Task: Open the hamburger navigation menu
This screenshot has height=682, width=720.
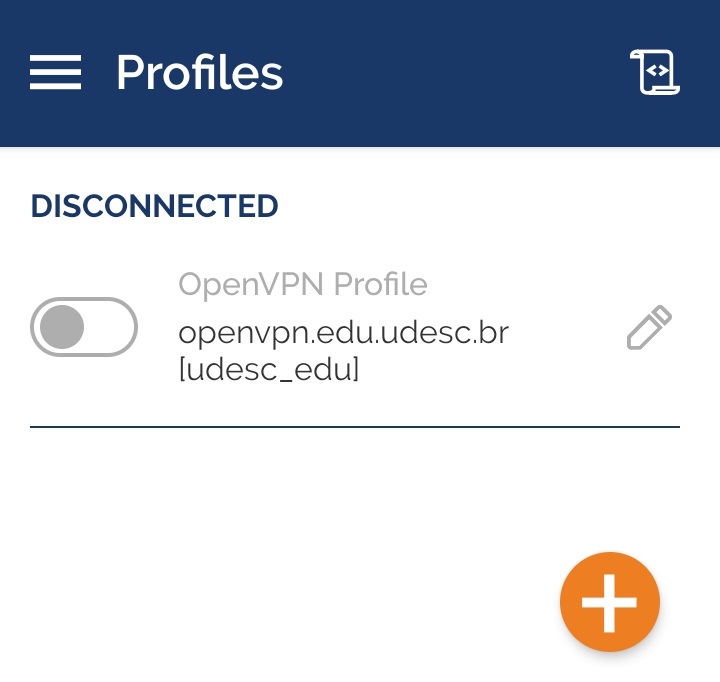Action: click(56, 72)
